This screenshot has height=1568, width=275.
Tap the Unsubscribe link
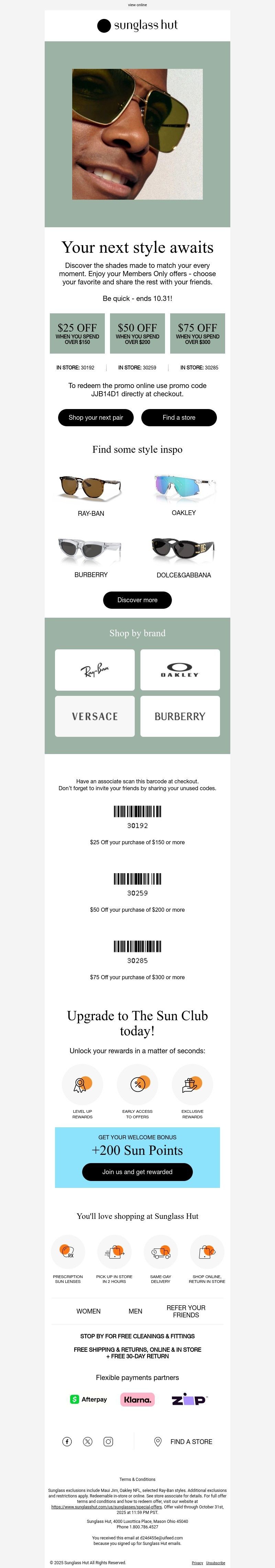click(215, 1562)
